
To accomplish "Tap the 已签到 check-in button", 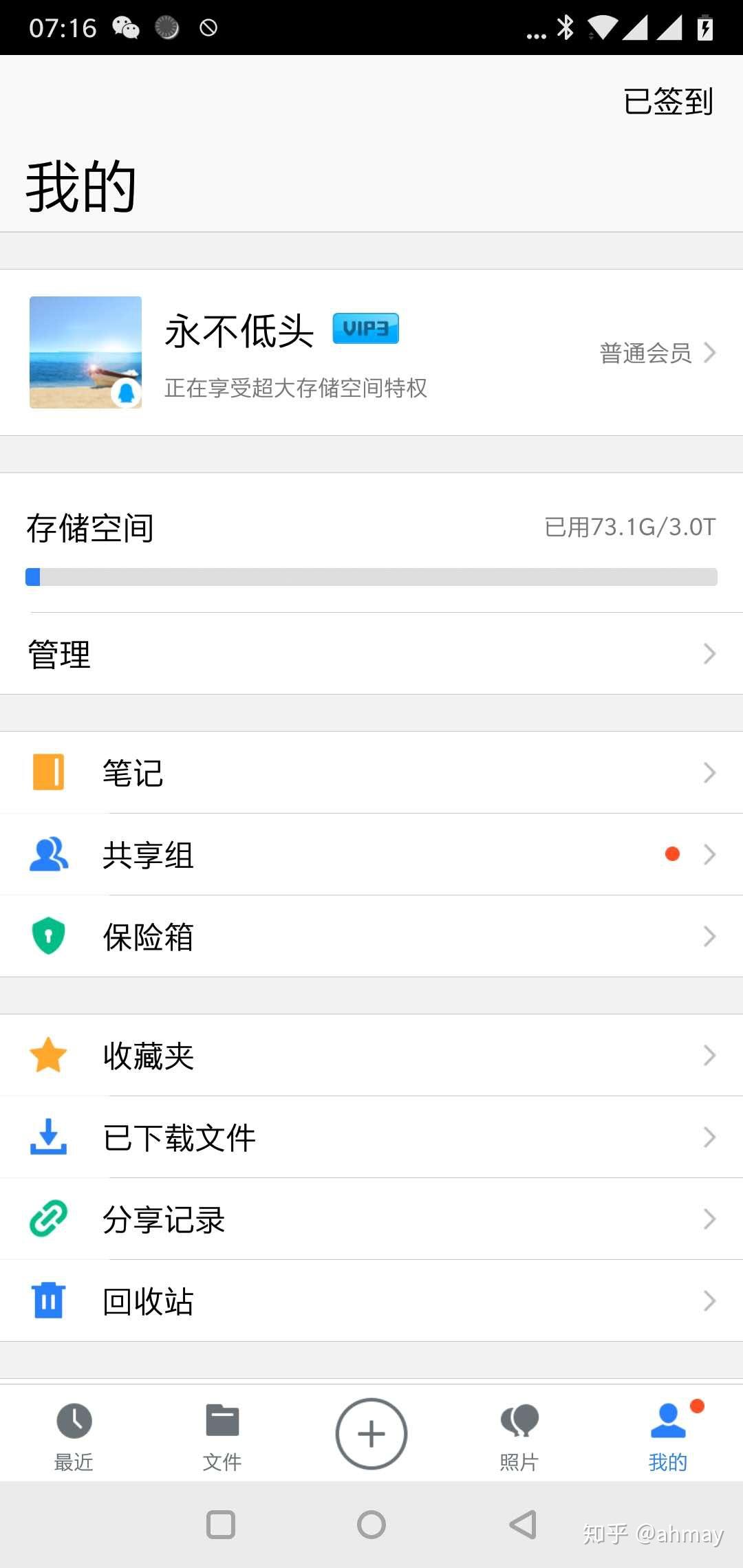I will coord(667,102).
